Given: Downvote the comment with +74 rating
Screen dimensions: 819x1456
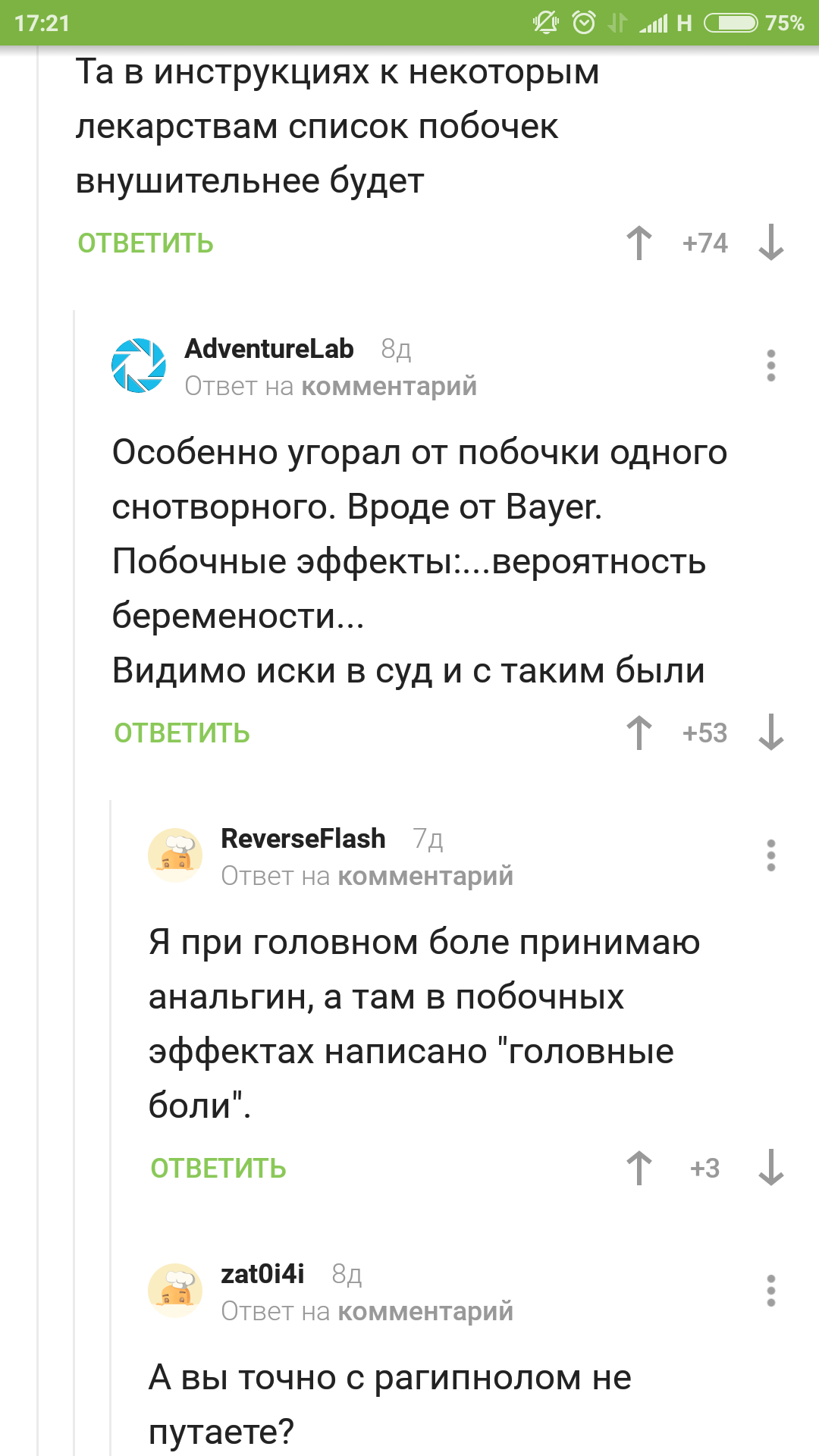Looking at the screenshot, I should 771,243.
